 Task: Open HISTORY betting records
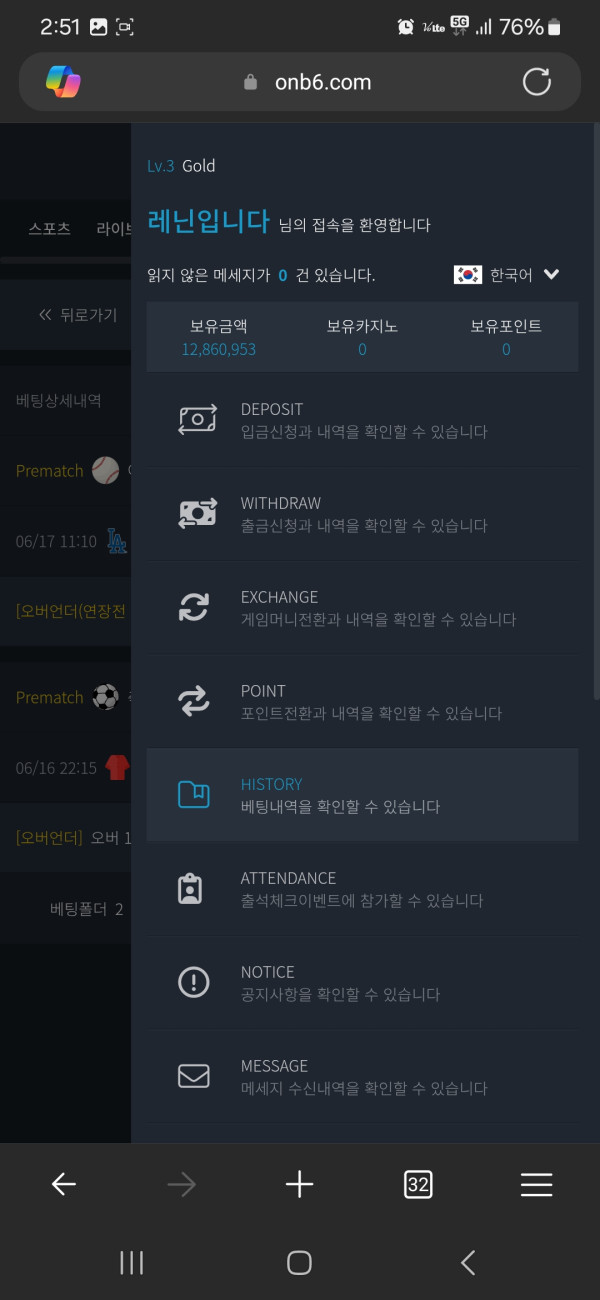pyautogui.click(x=362, y=795)
